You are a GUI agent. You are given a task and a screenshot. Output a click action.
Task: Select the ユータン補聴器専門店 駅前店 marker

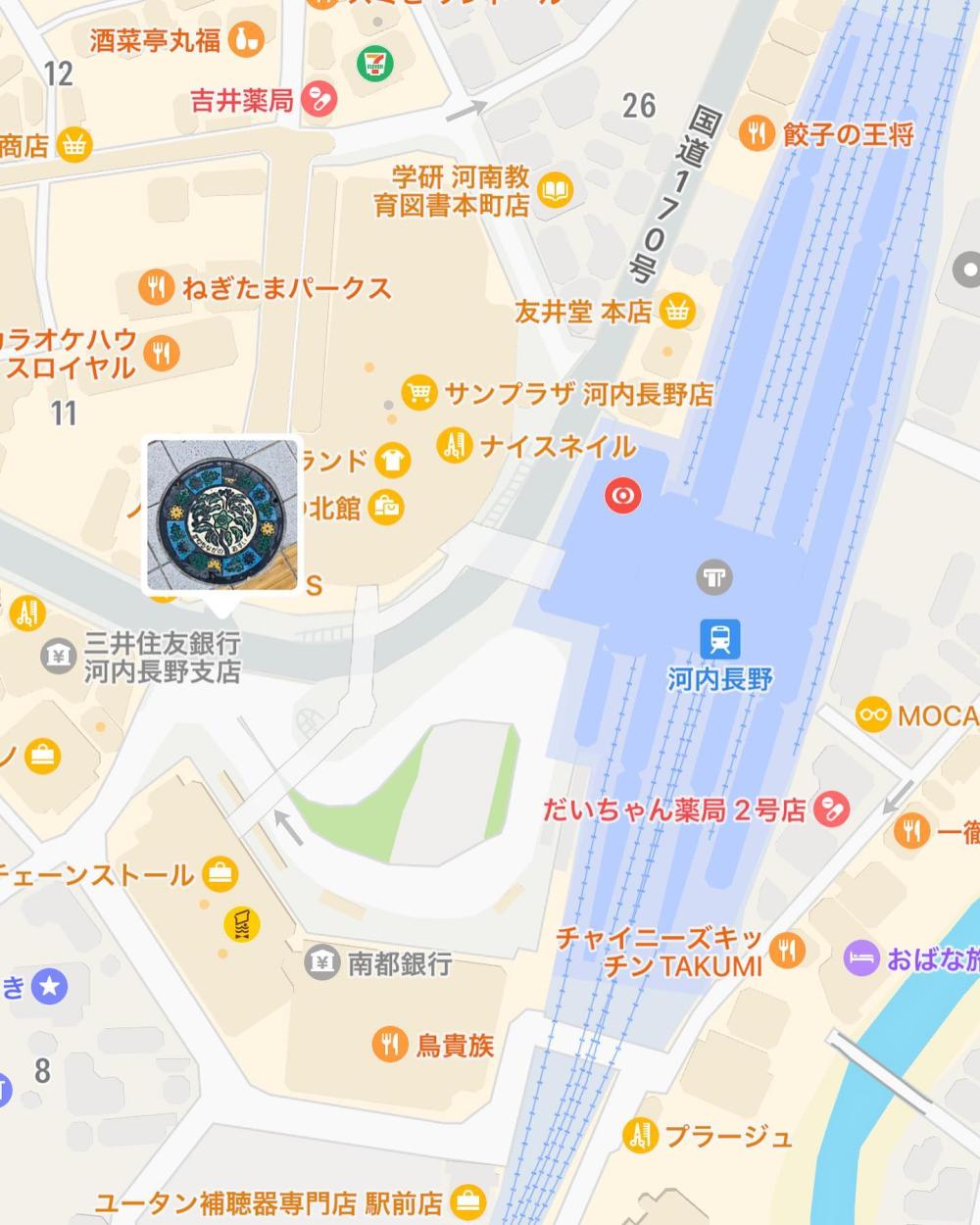[468, 1201]
